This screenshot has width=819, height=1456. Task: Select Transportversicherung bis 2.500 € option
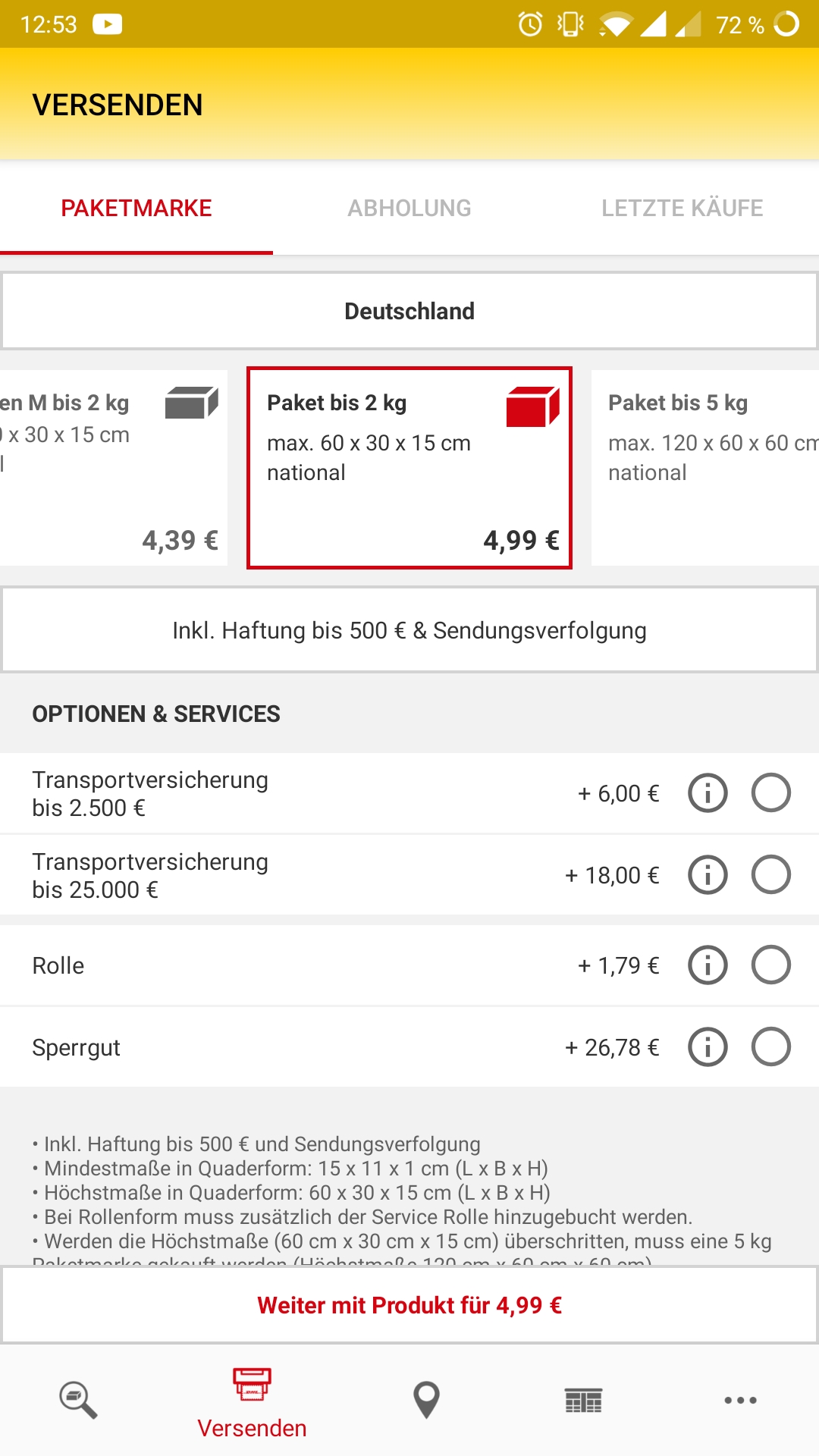(771, 793)
